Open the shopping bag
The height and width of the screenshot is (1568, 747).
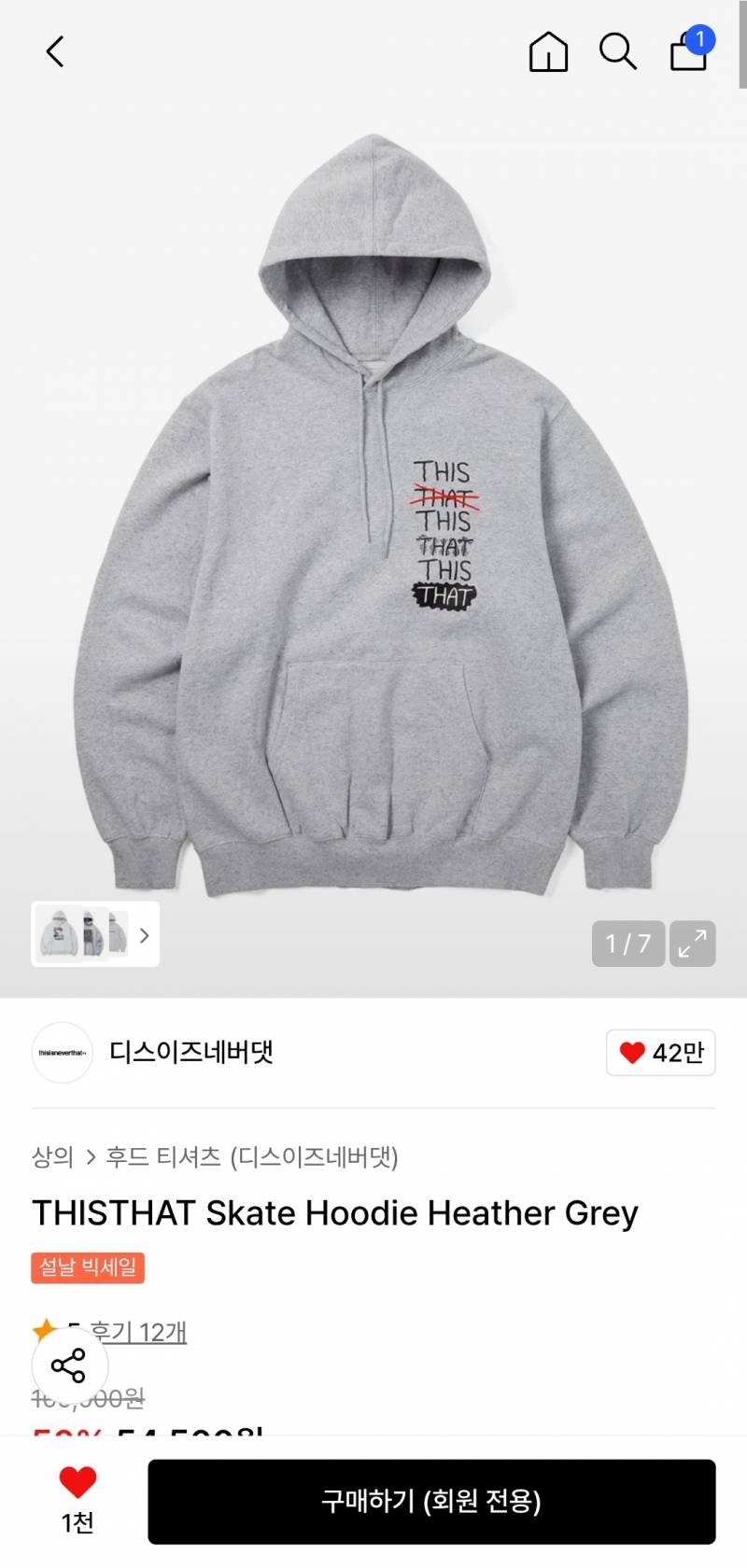(689, 50)
